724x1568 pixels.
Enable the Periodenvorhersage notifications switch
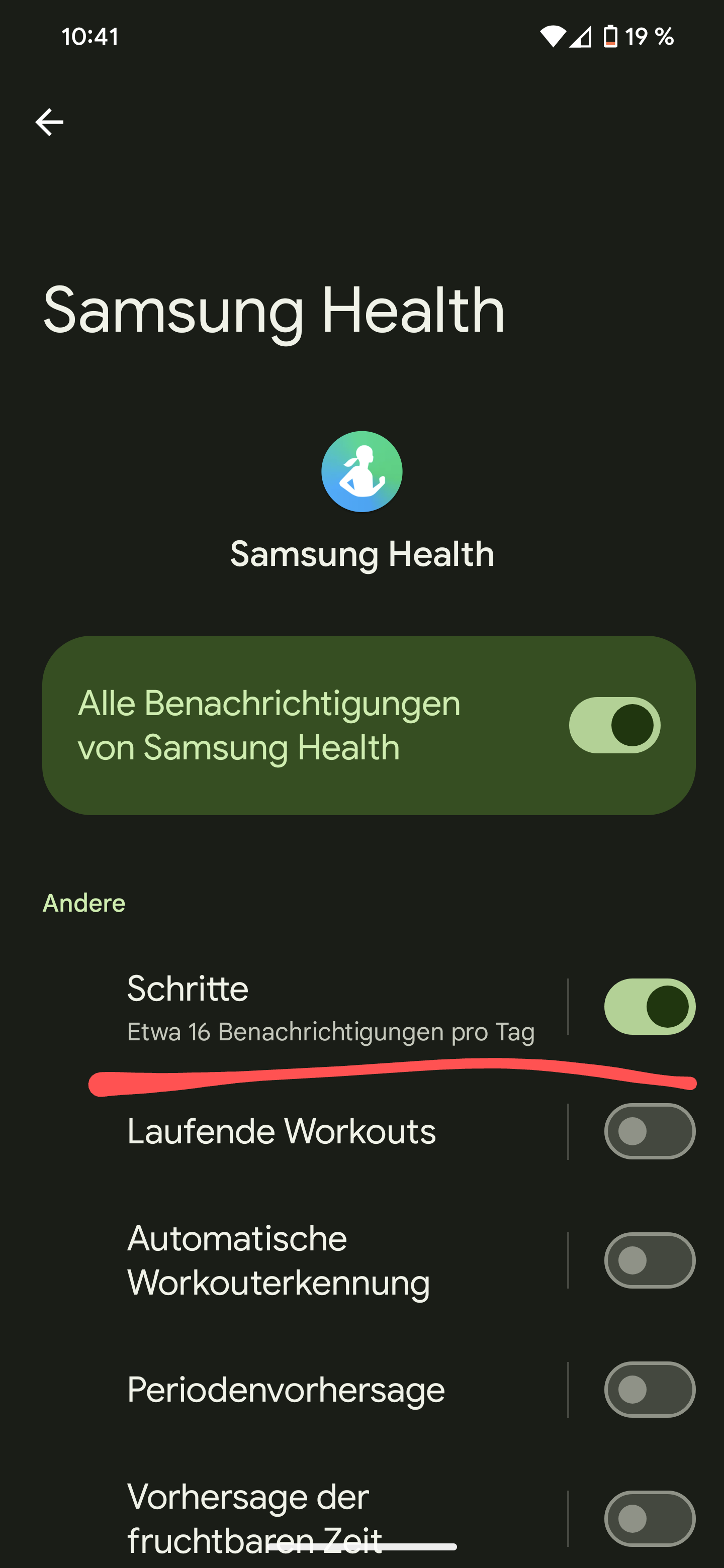point(649,1390)
